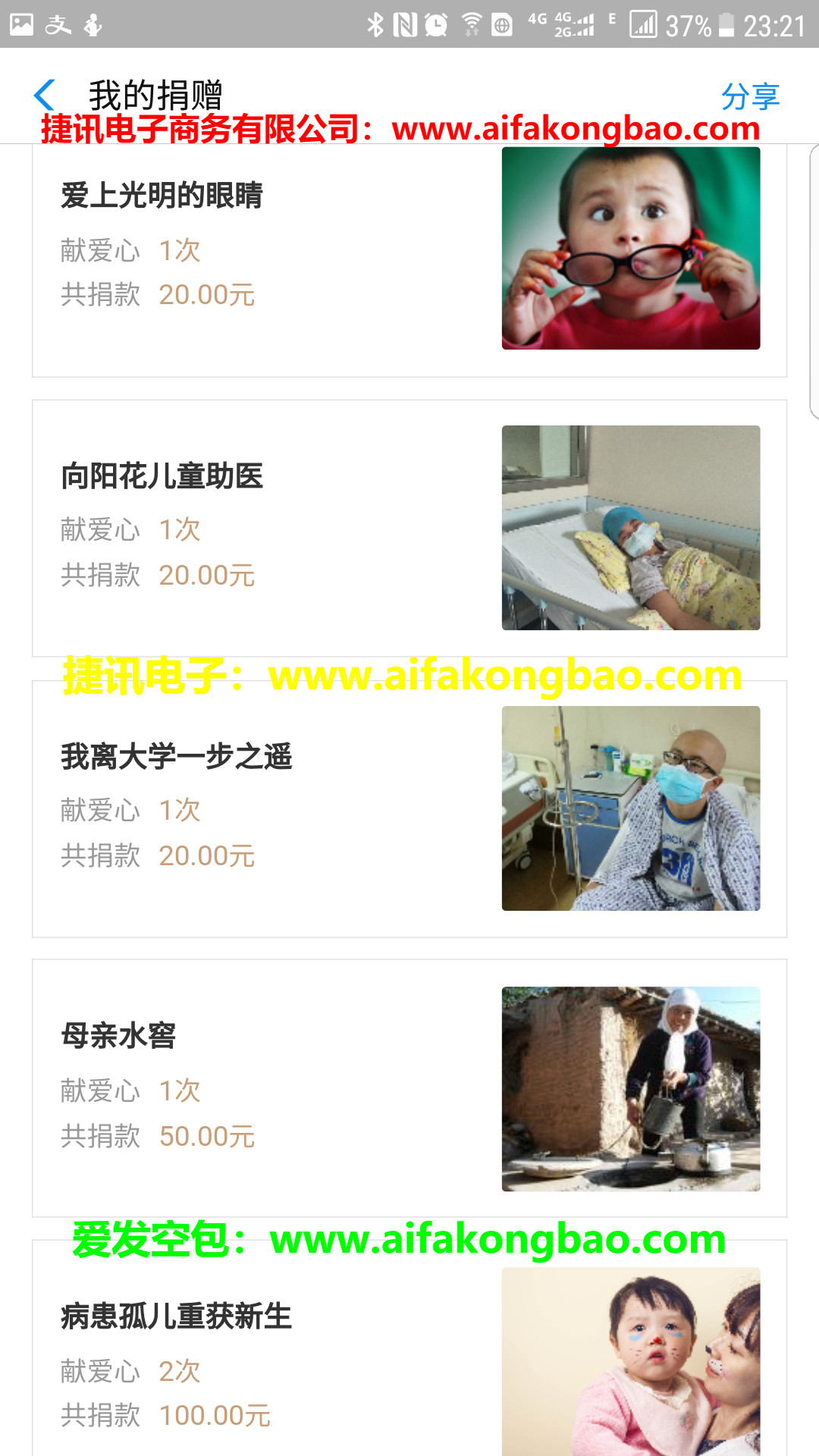Open the 母亲水窖 donation card
The height and width of the screenshot is (1456, 819).
pos(409,1089)
